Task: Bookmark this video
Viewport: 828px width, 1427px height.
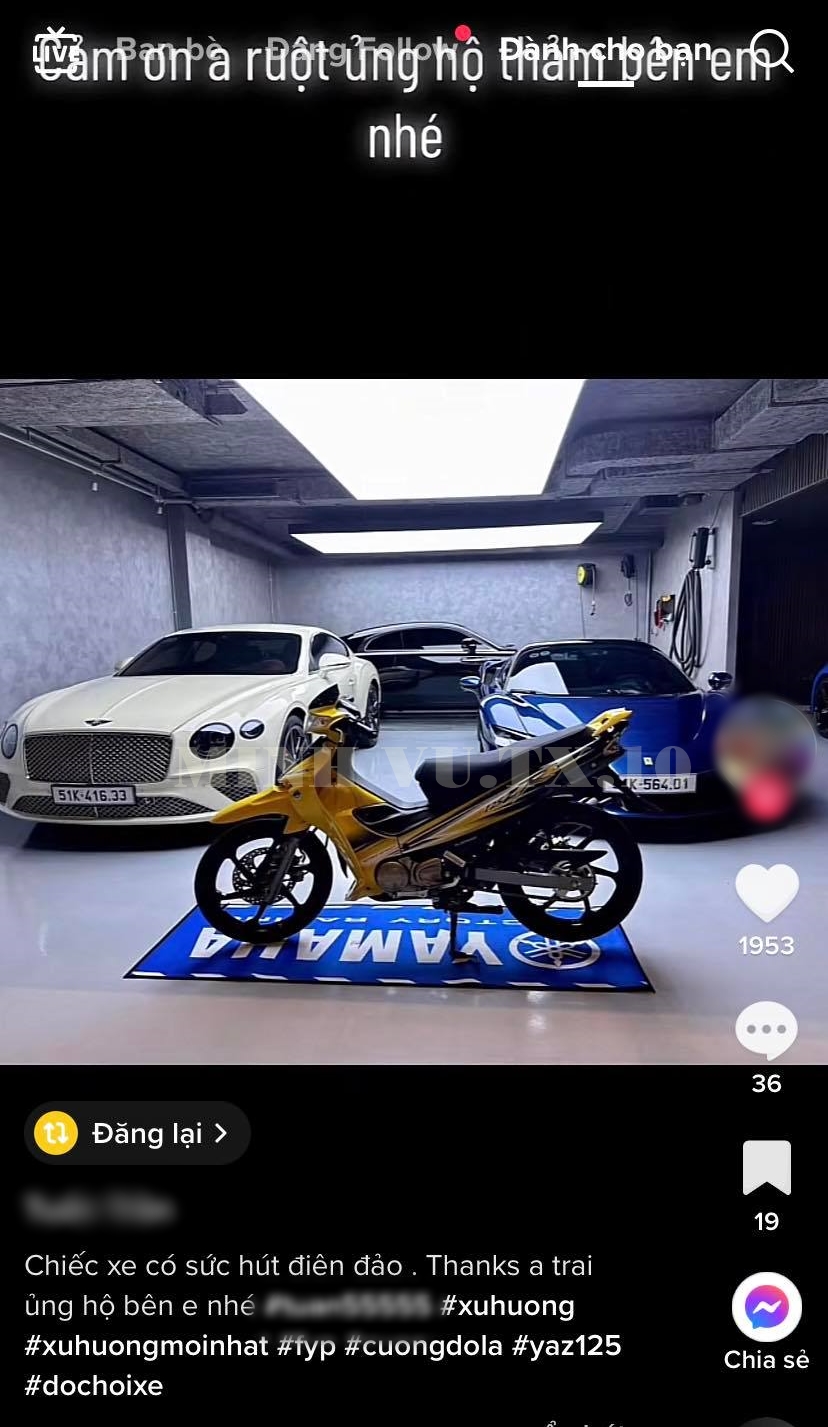Action: click(767, 1168)
